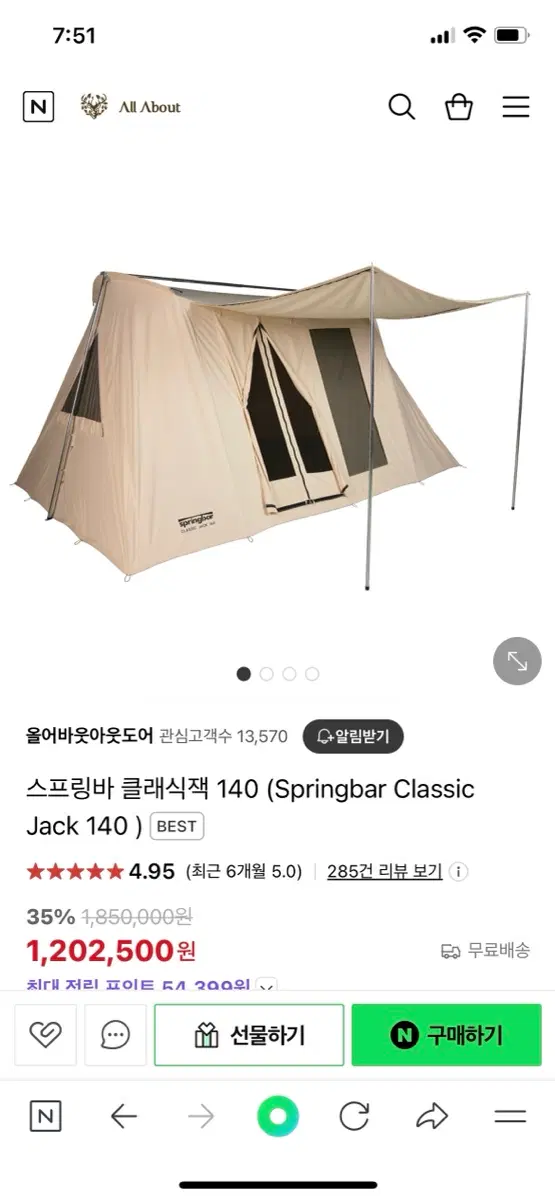View the 285건 리뷰 보기 link
Viewport: 555px width, 1200px height.
(x=384, y=871)
